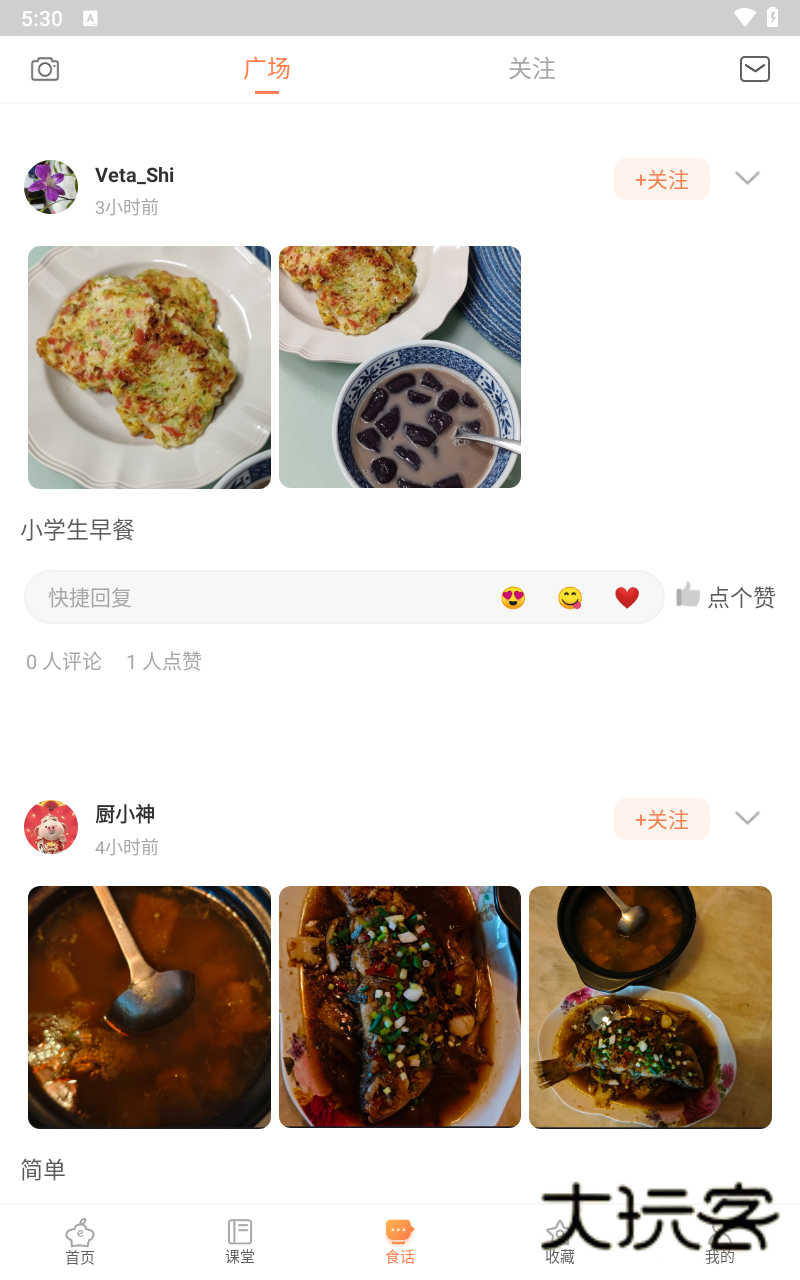Viewport: 800px width, 1280px height.
Task: Open the 课堂 classroom icon
Action: [x=240, y=1238]
